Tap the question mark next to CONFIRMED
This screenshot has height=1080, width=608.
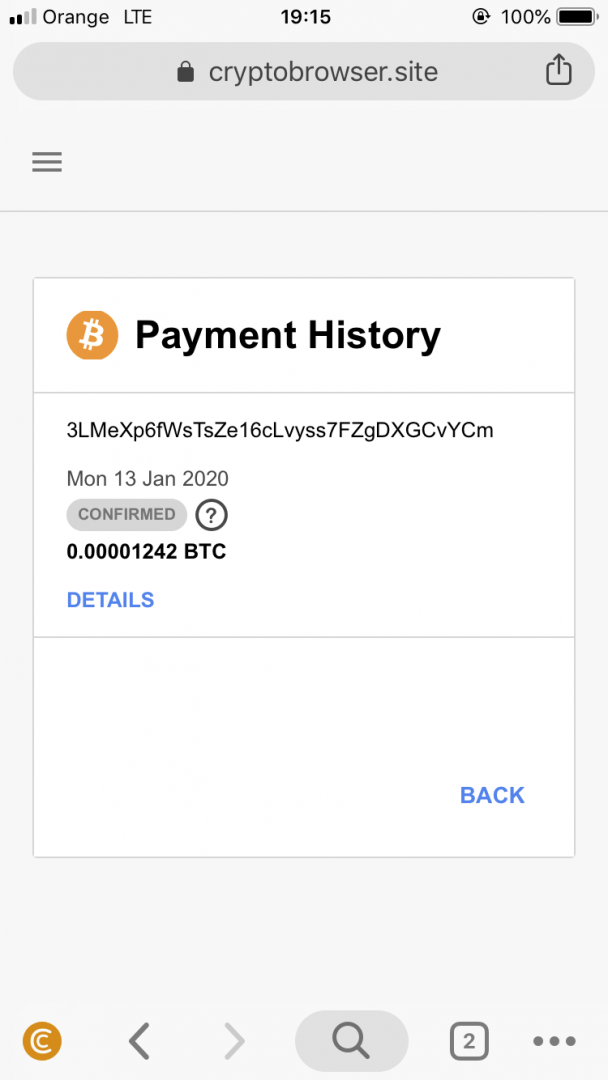(211, 515)
